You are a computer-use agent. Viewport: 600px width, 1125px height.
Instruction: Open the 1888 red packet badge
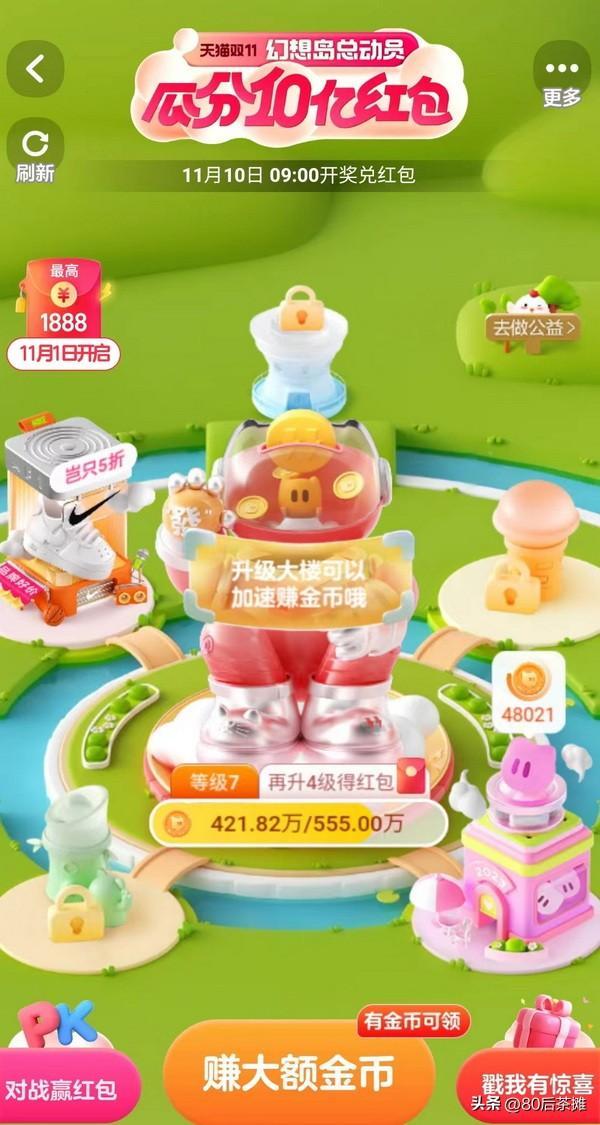click(x=64, y=311)
